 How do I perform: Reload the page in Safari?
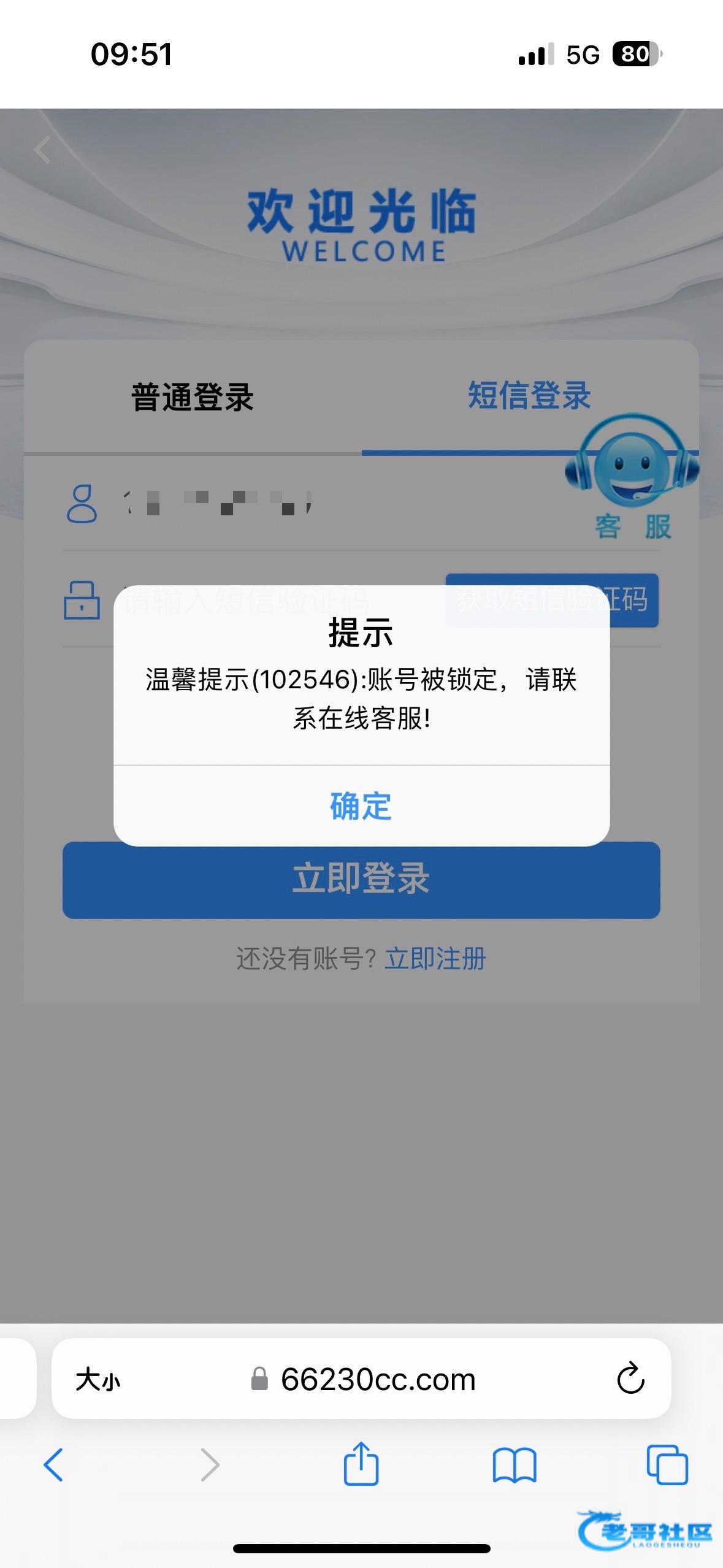[x=630, y=1380]
